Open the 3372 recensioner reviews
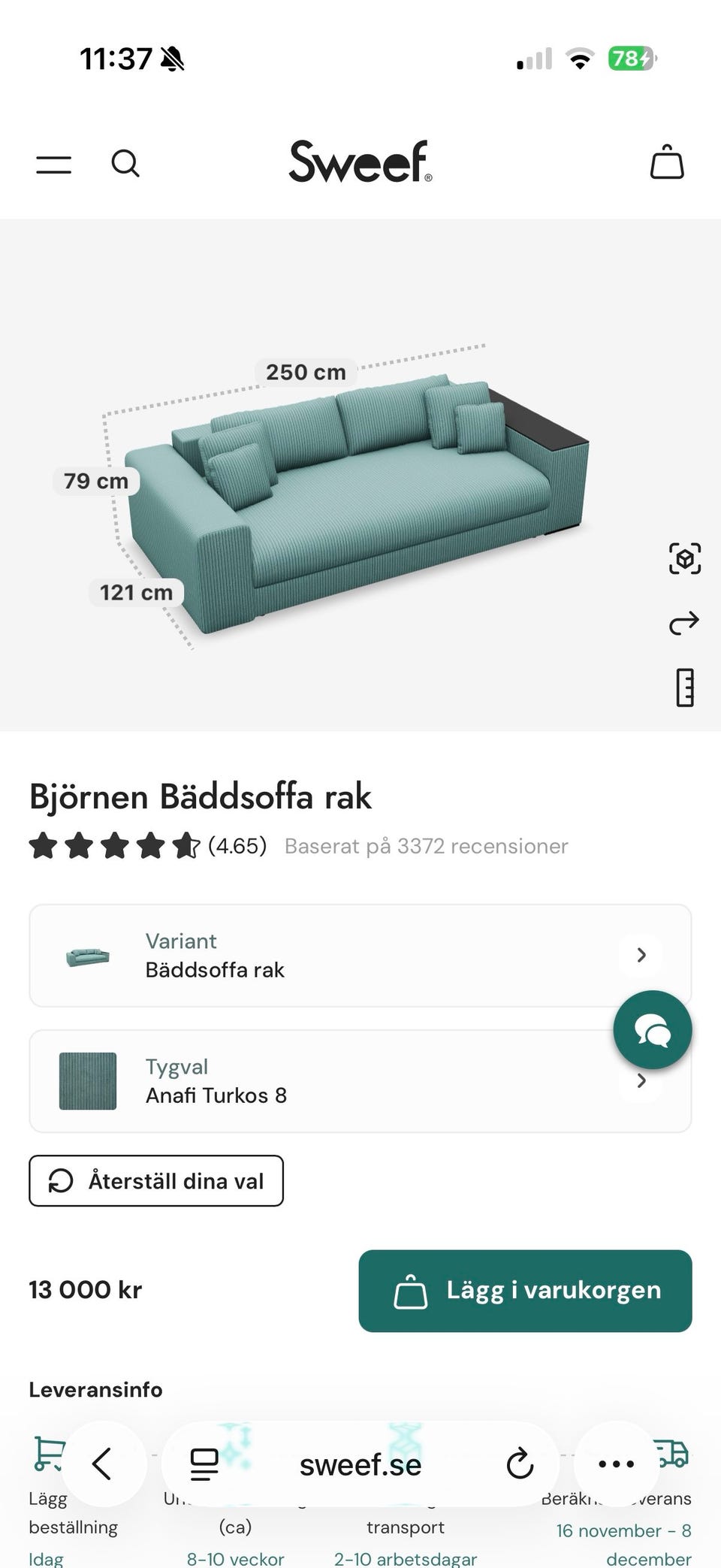The width and height of the screenshot is (721, 1568). coord(426,846)
